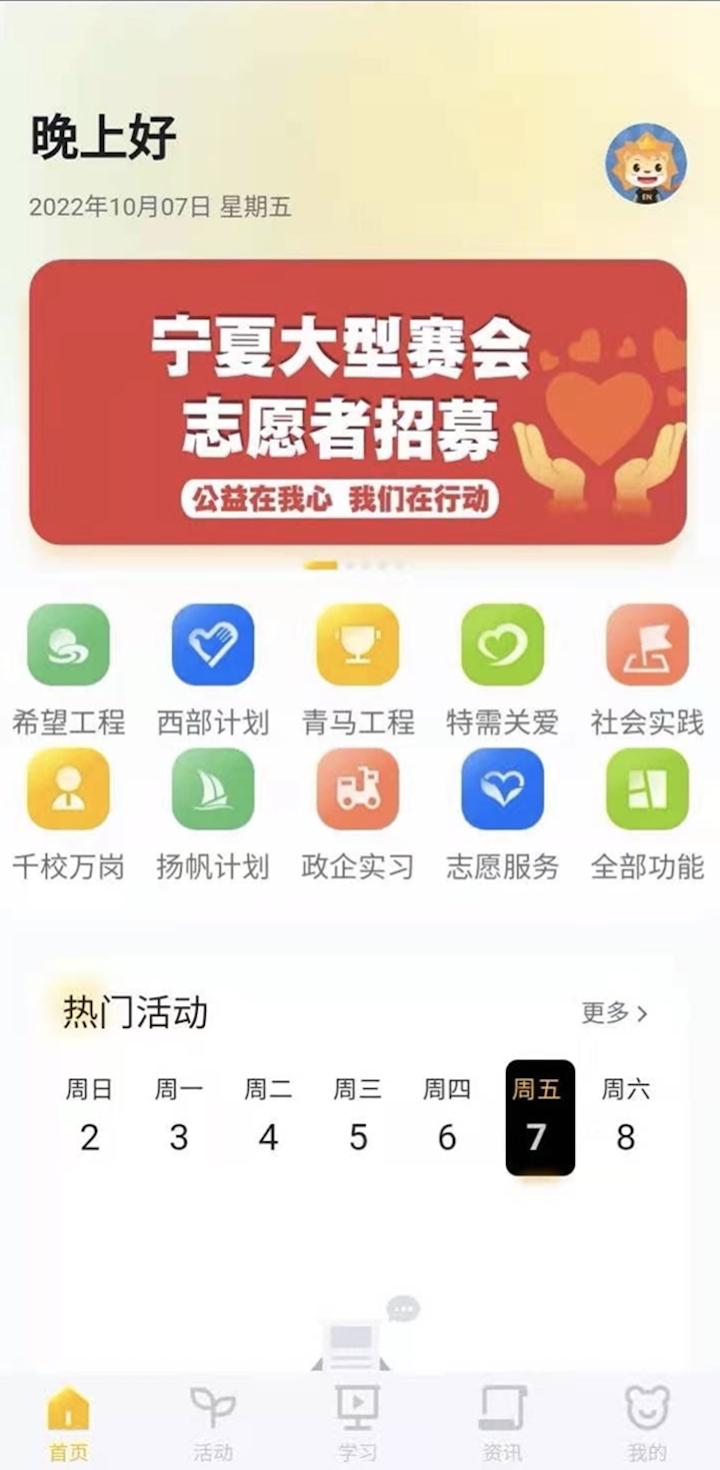Go to the 我的 tab
This screenshot has height=1470, width=720.
[x=647, y=1424]
